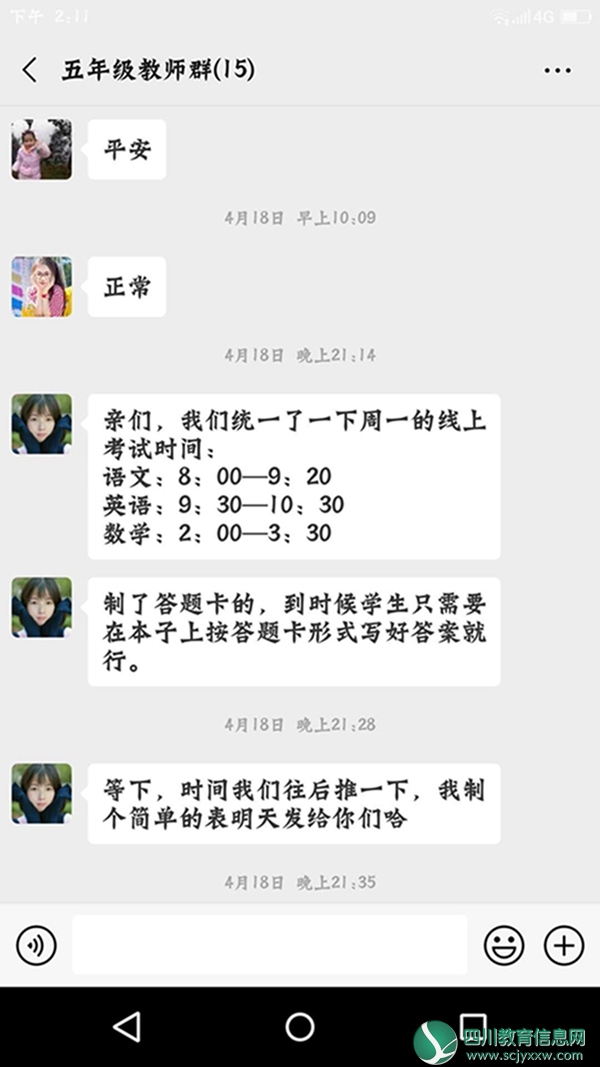Focus the message text field

coord(269,944)
